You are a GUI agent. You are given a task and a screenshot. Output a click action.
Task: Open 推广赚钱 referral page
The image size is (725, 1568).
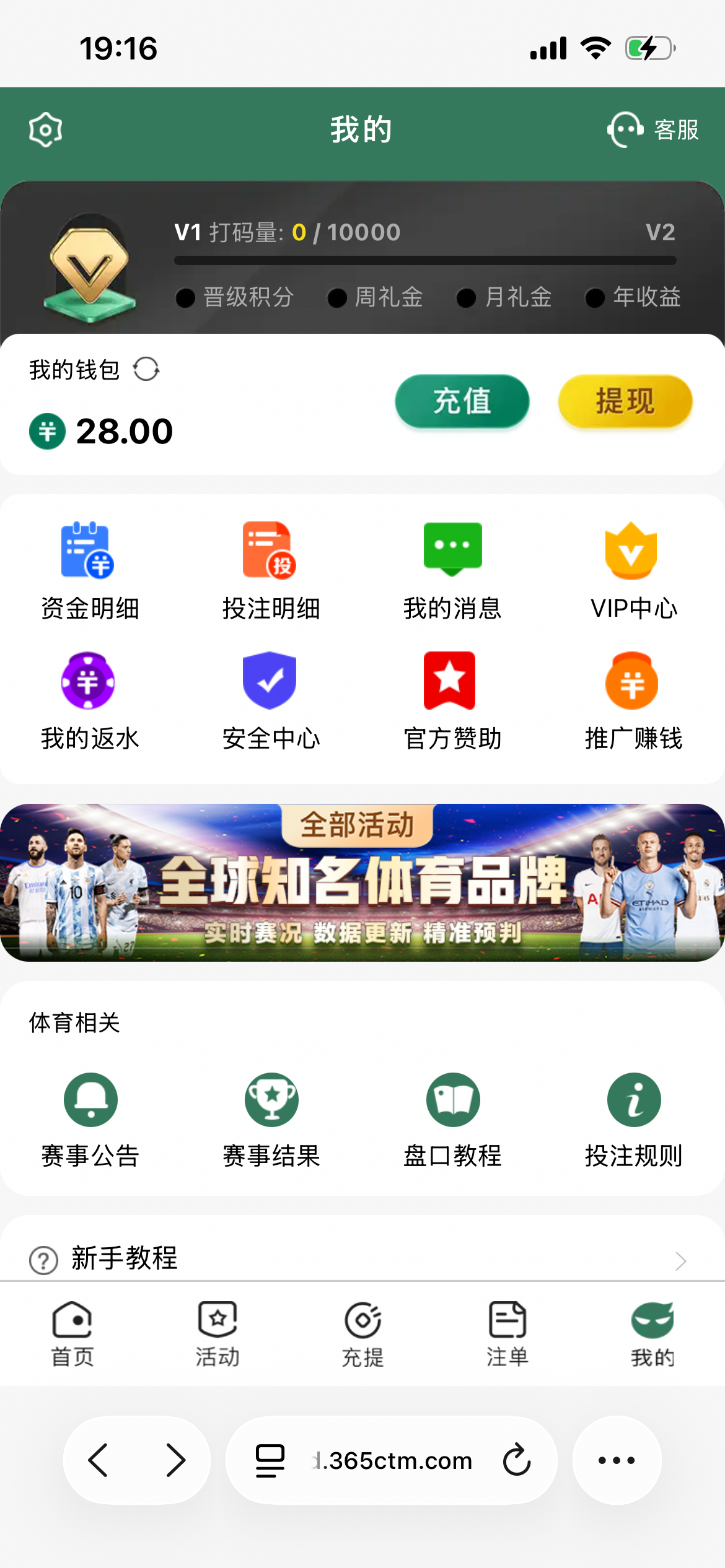pyautogui.click(x=633, y=700)
